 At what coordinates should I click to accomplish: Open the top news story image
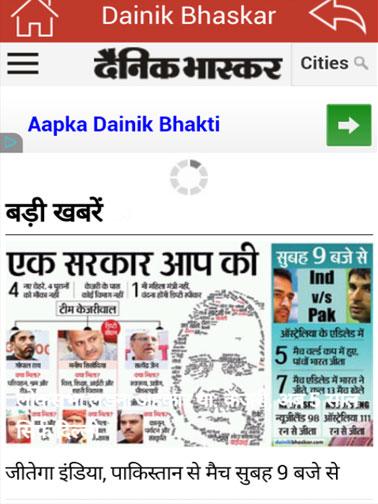tap(189, 344)
